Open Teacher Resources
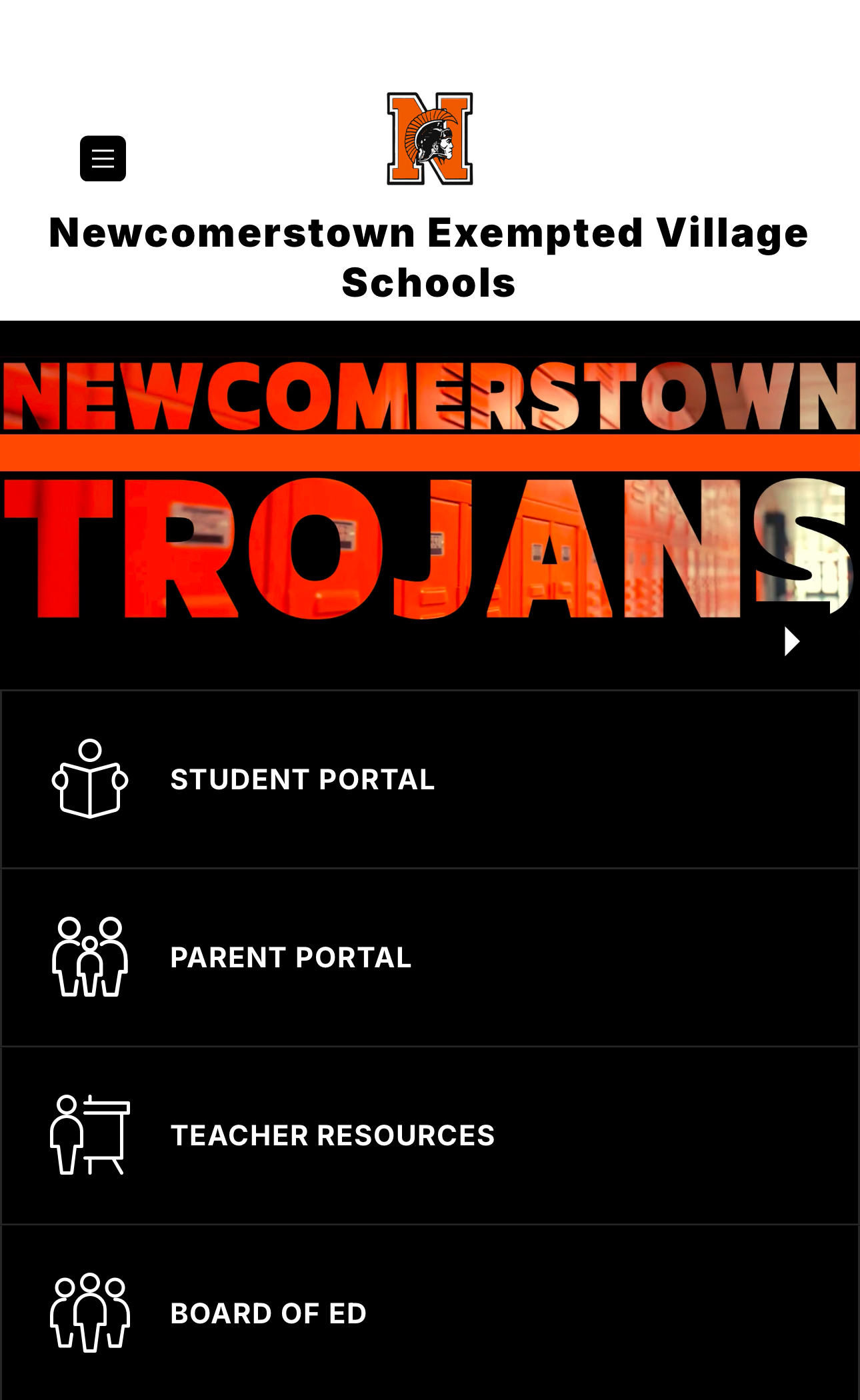The width and height of the screenshot is (860, 1400). point(430,1135)
